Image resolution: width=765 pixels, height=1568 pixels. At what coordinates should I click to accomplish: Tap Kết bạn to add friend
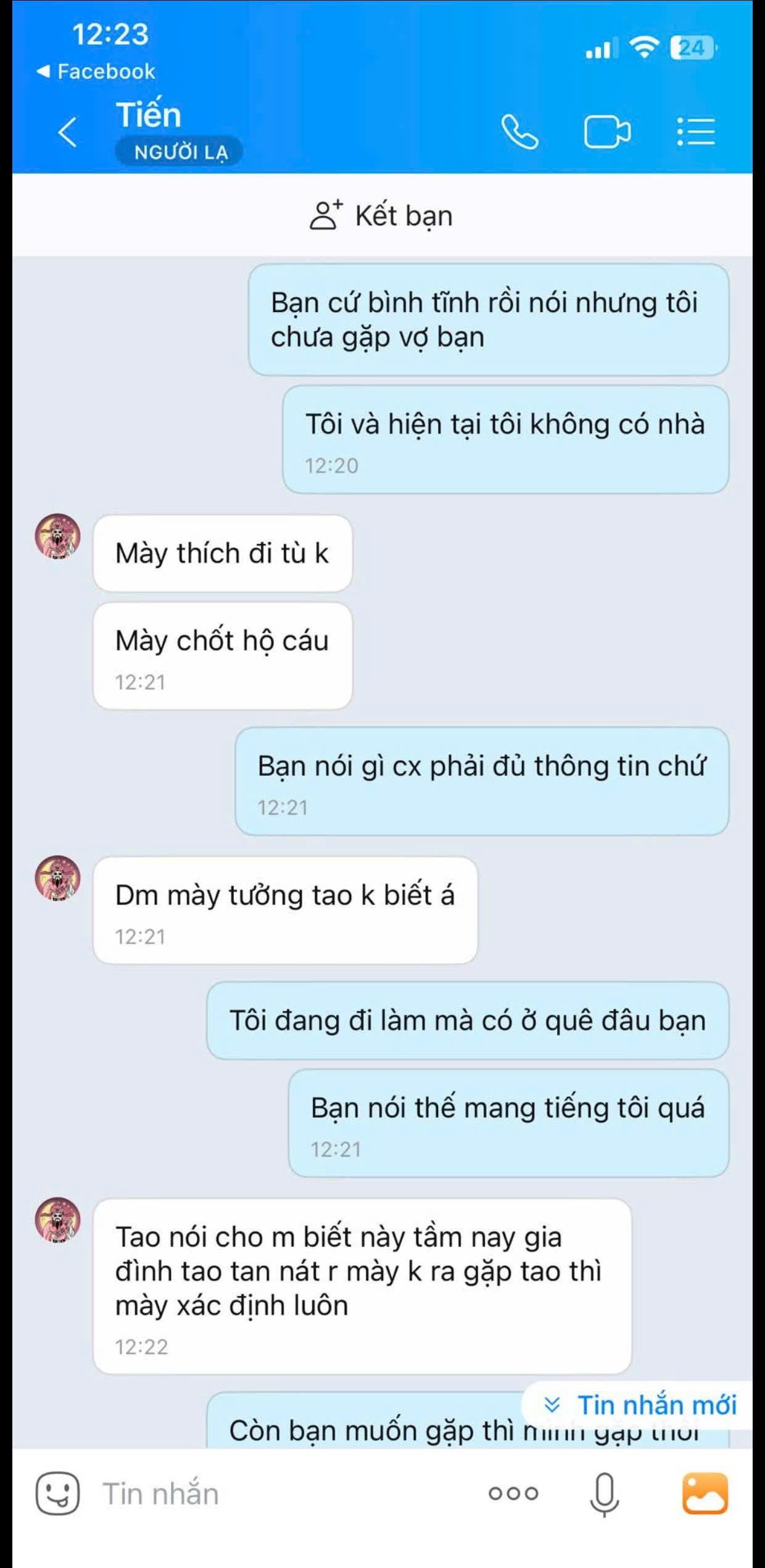click(x=382, y=216)
